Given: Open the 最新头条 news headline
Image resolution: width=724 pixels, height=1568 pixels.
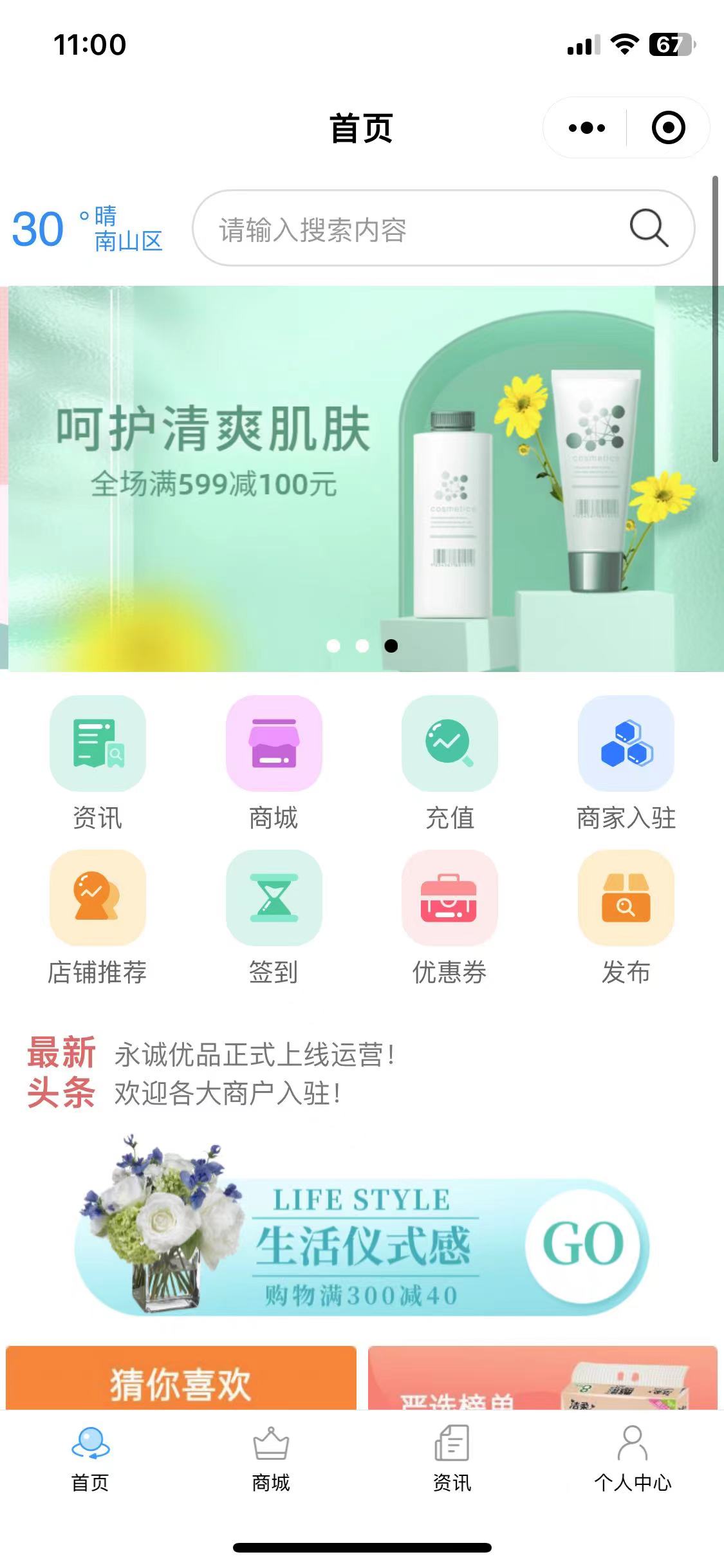Looking at the screenshot, I should pyautogui.click(x=254, y=1074).
